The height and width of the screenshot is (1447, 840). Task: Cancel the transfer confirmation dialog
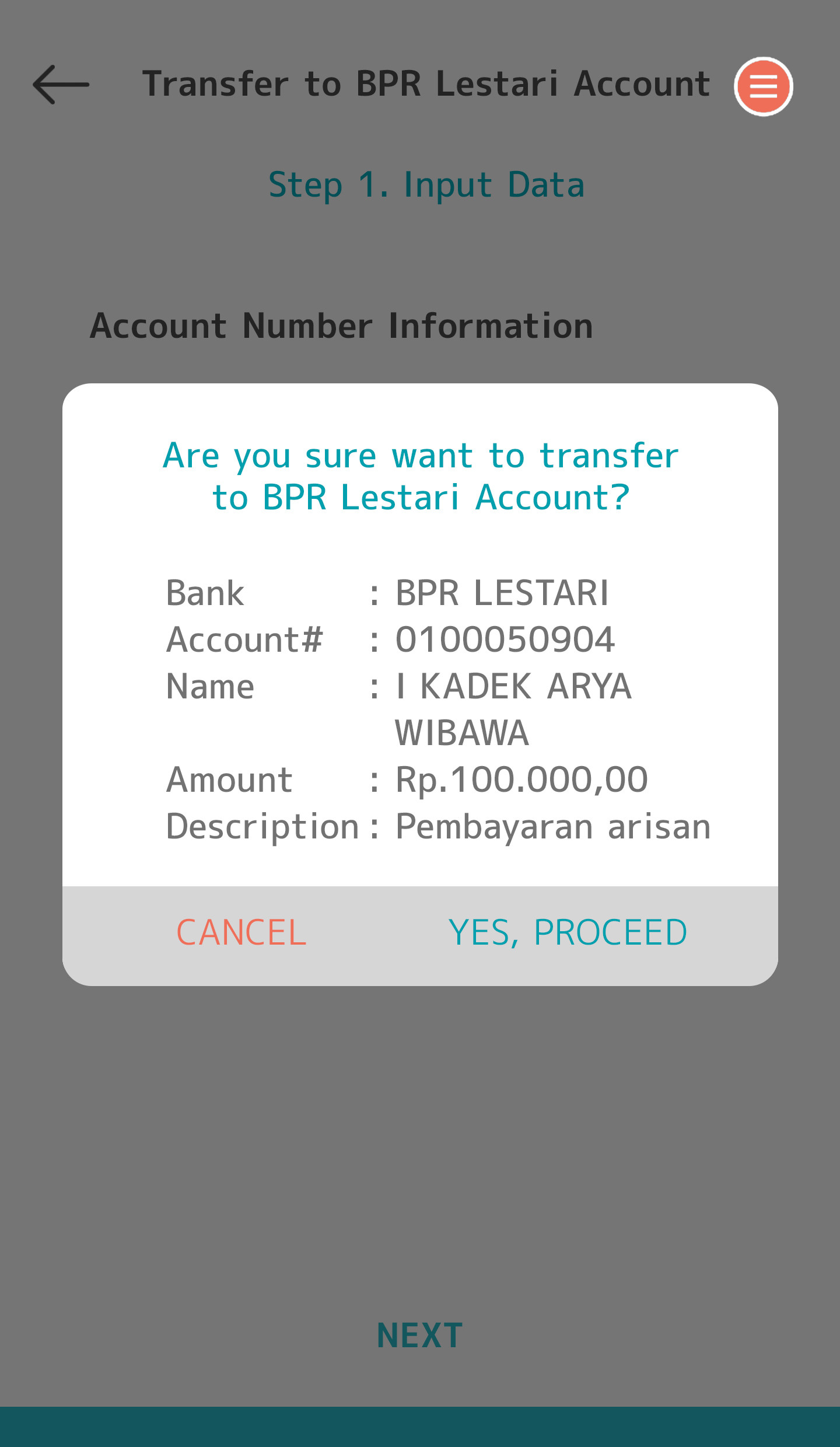pyautogui.click(x=241, y=932)
